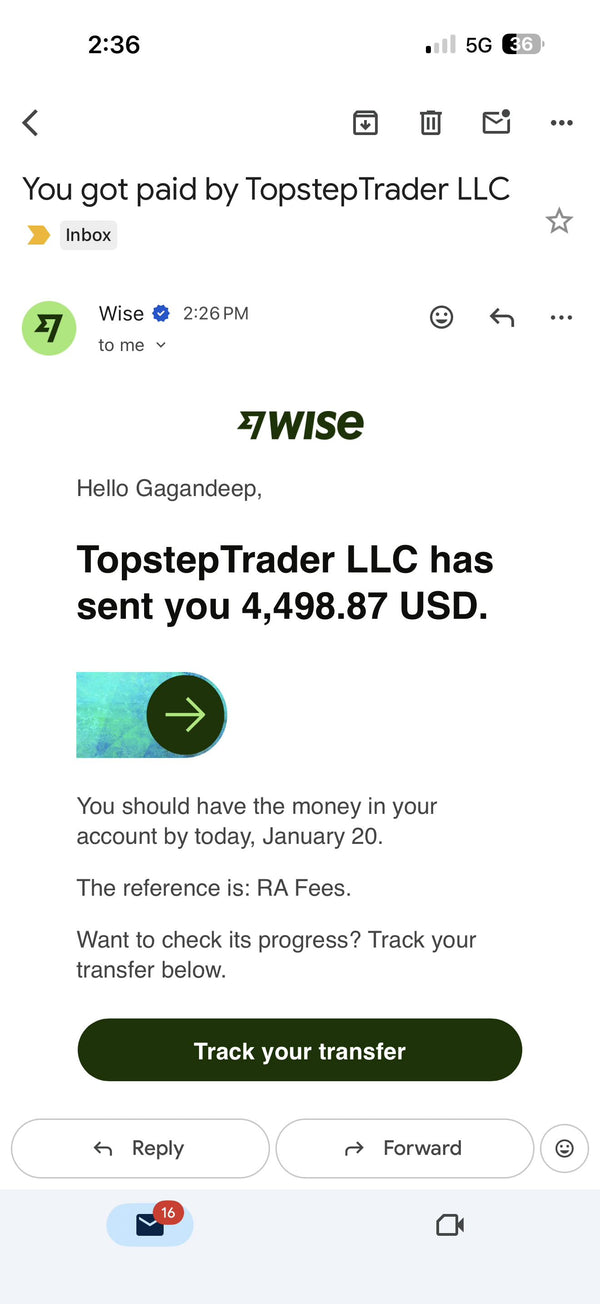The image size is (600, 1304).
Task: Forward this email
Action: pyautogui.click(x=404, y=1148)
